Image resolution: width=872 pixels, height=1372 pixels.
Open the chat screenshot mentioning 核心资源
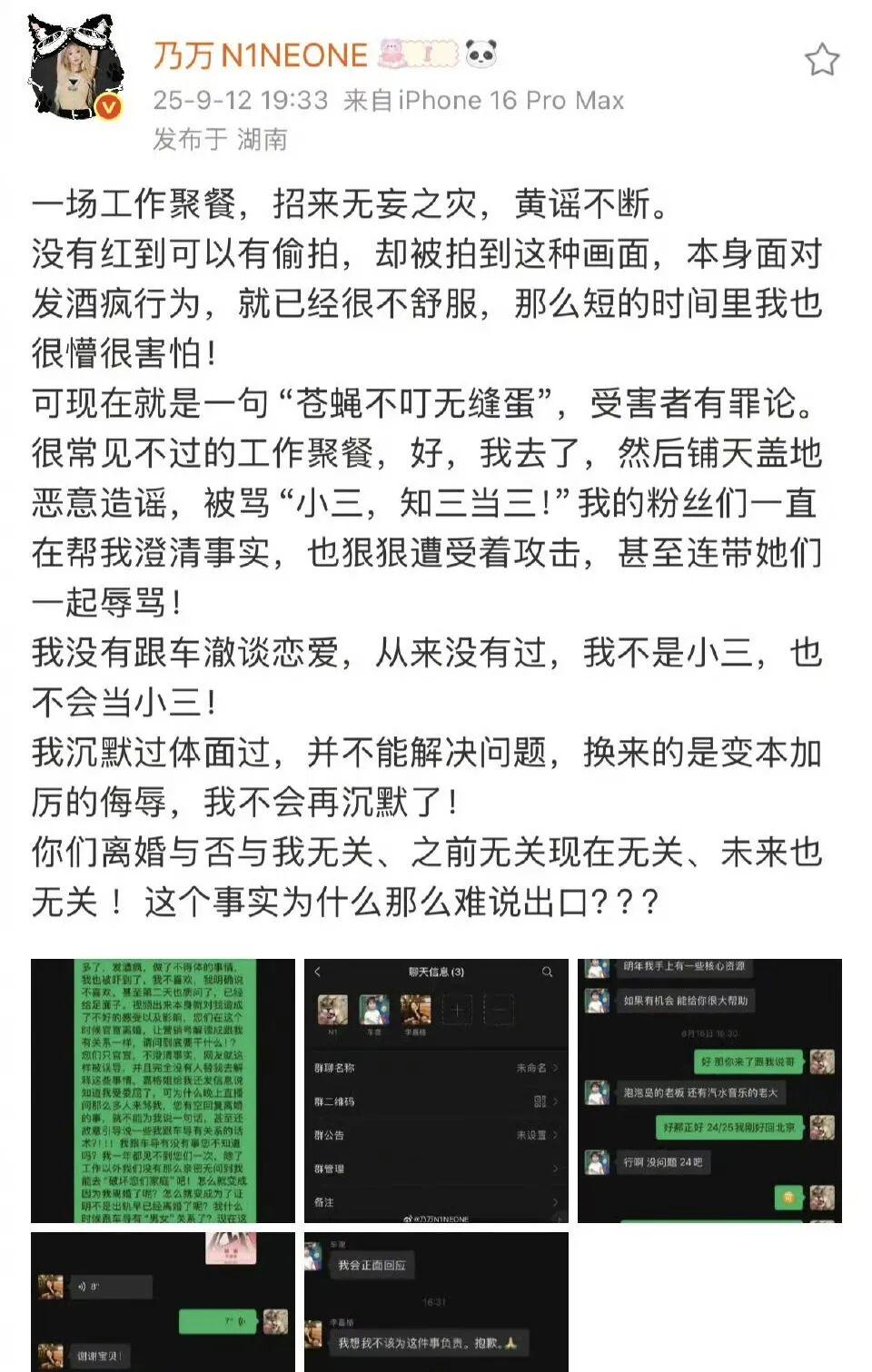pyautogui.click(x=709, y=1091)
